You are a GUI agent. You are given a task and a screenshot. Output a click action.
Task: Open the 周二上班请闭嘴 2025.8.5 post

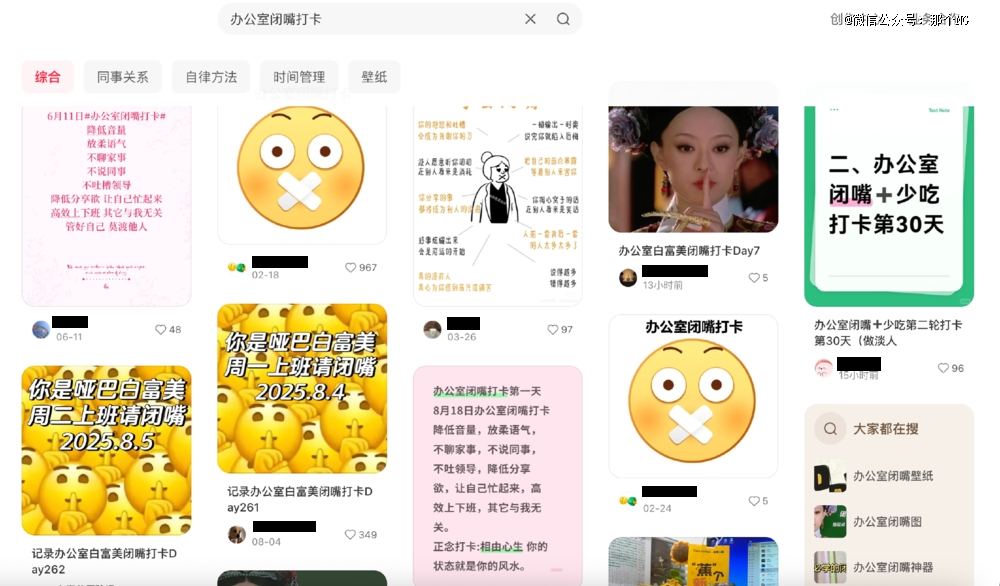pos(106,450)
